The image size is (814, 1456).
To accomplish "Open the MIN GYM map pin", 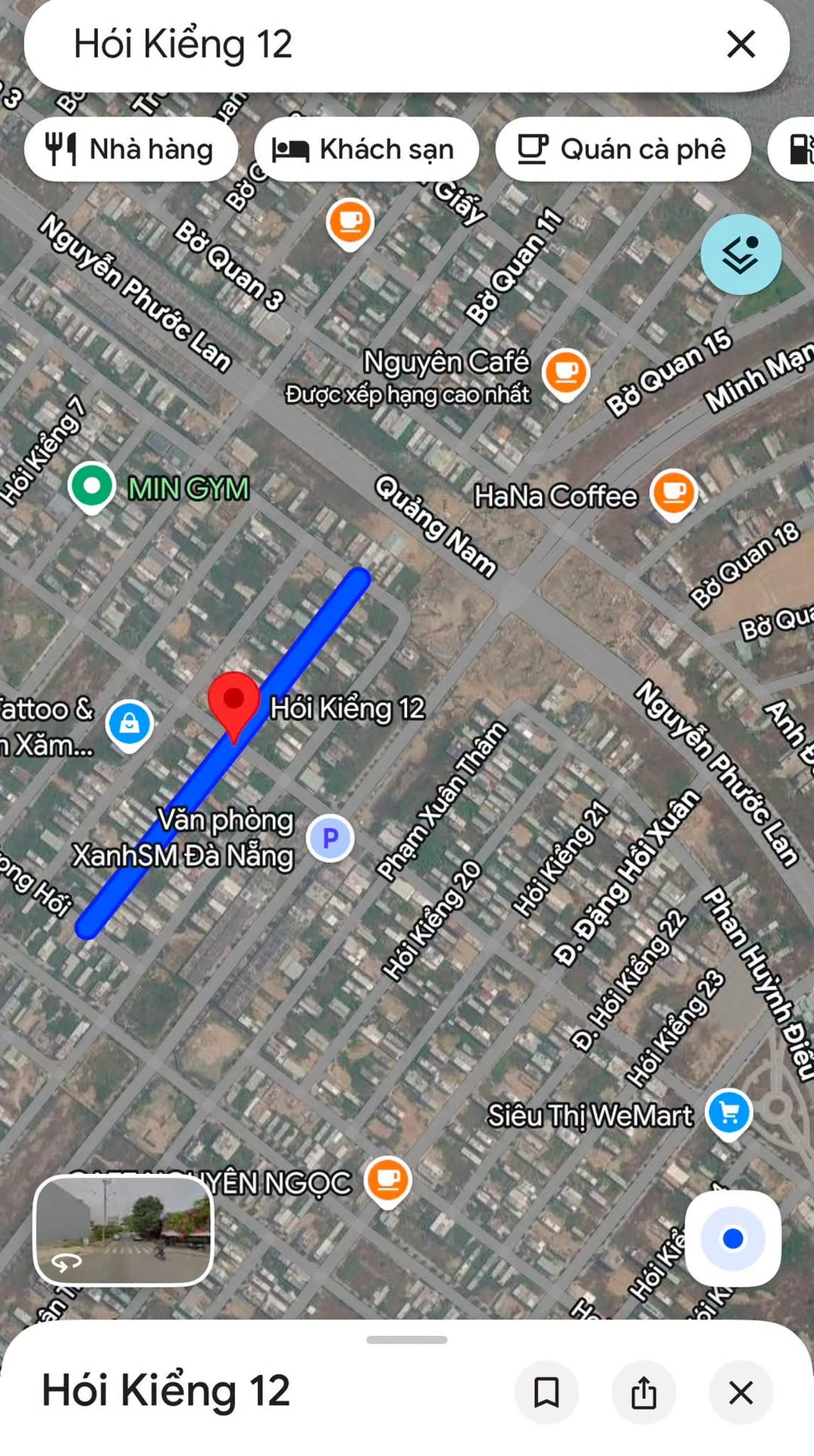I will (92, 487).
